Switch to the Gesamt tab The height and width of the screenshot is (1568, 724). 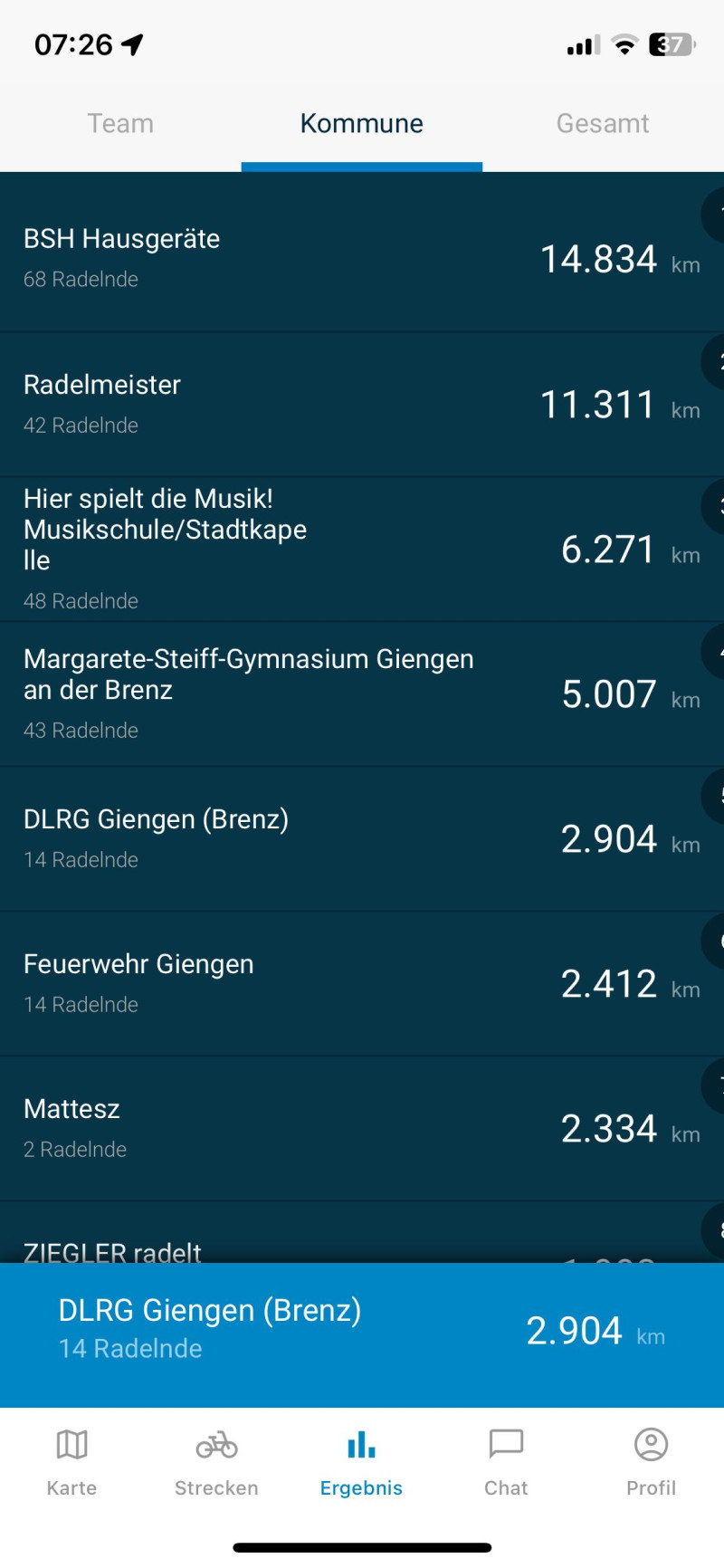click(603, 124)
